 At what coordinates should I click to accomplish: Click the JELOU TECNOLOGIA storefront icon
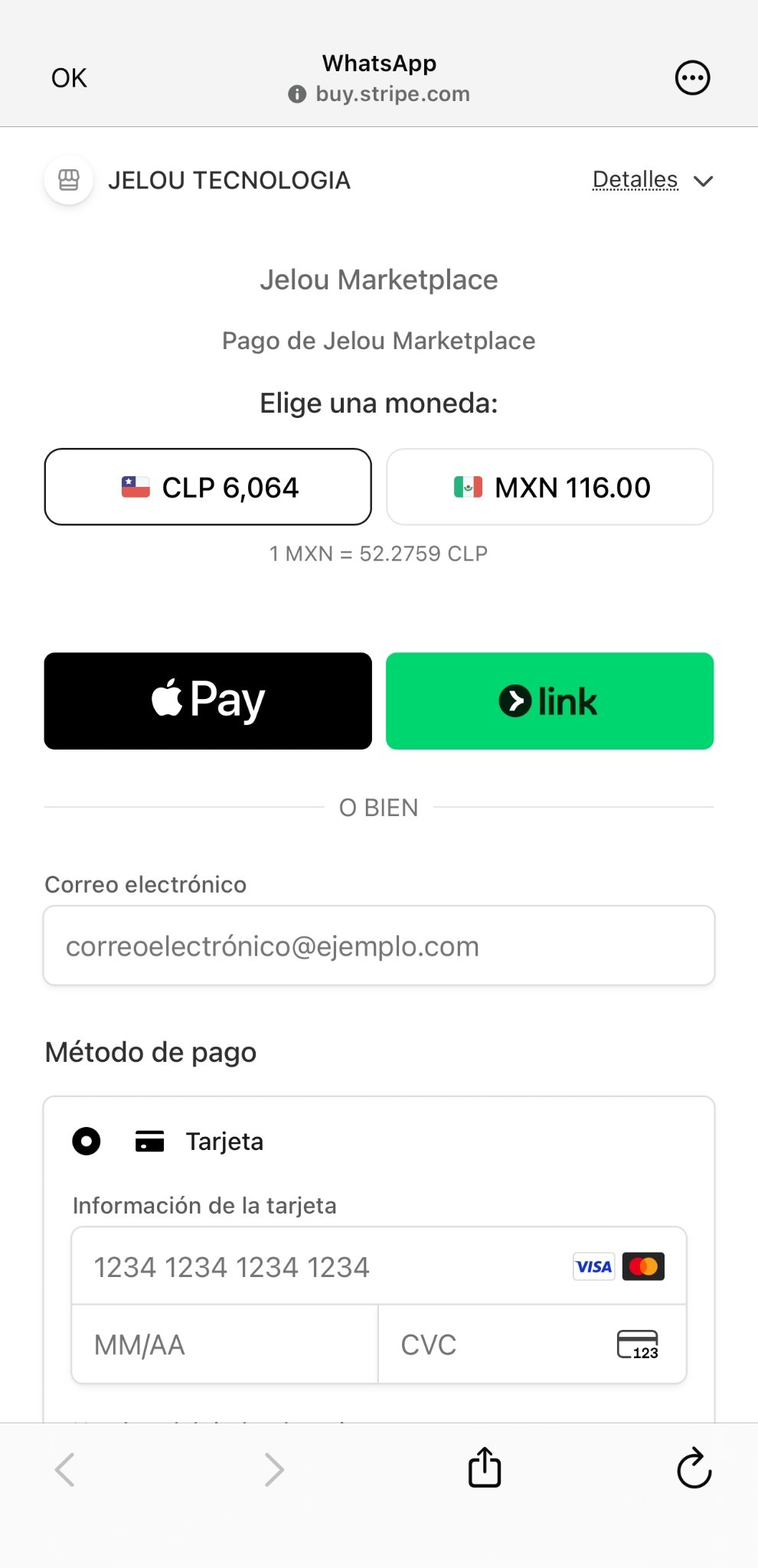pyautogui.click(x=68, y=180)
